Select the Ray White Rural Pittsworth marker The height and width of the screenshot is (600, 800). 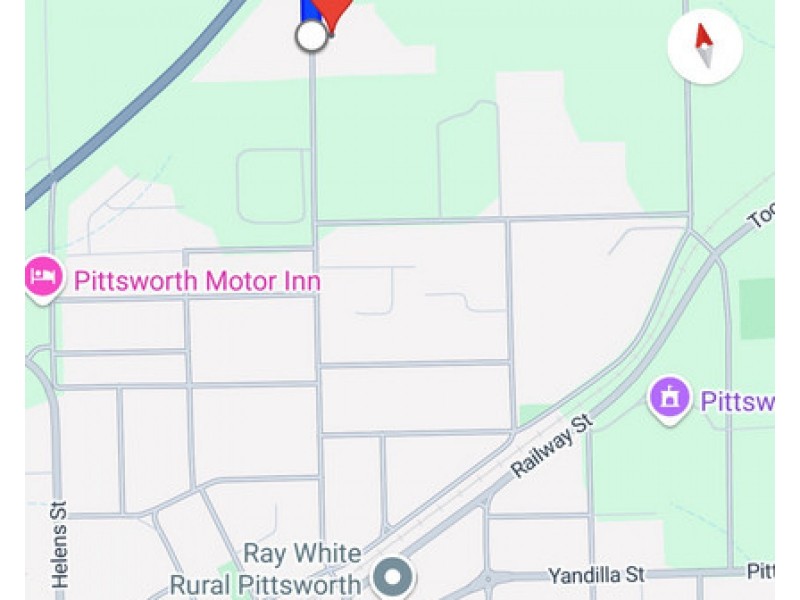[393, 578]
